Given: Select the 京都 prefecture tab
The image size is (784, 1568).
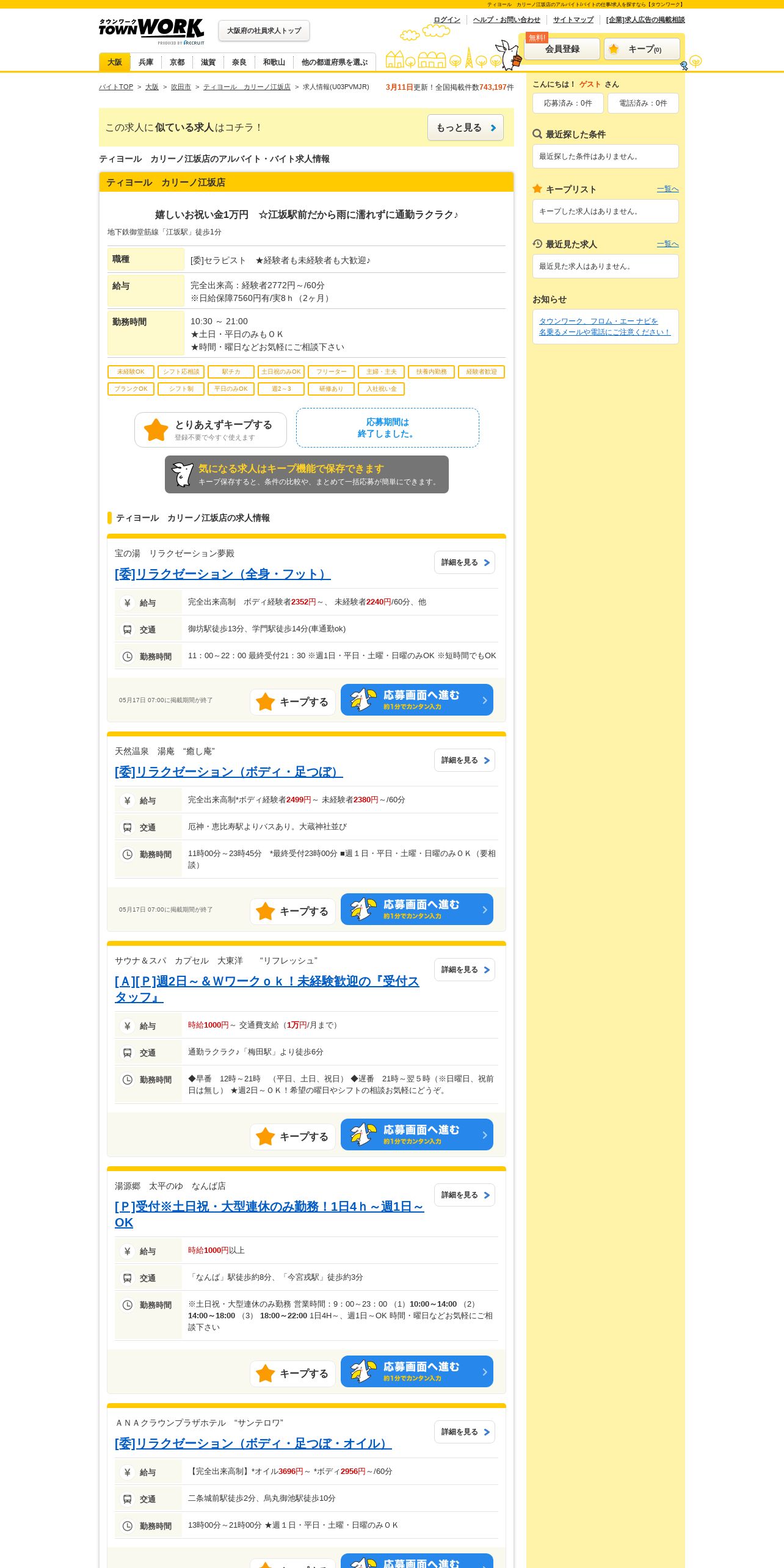Looking at the screenshot, I should click(177, 62).
